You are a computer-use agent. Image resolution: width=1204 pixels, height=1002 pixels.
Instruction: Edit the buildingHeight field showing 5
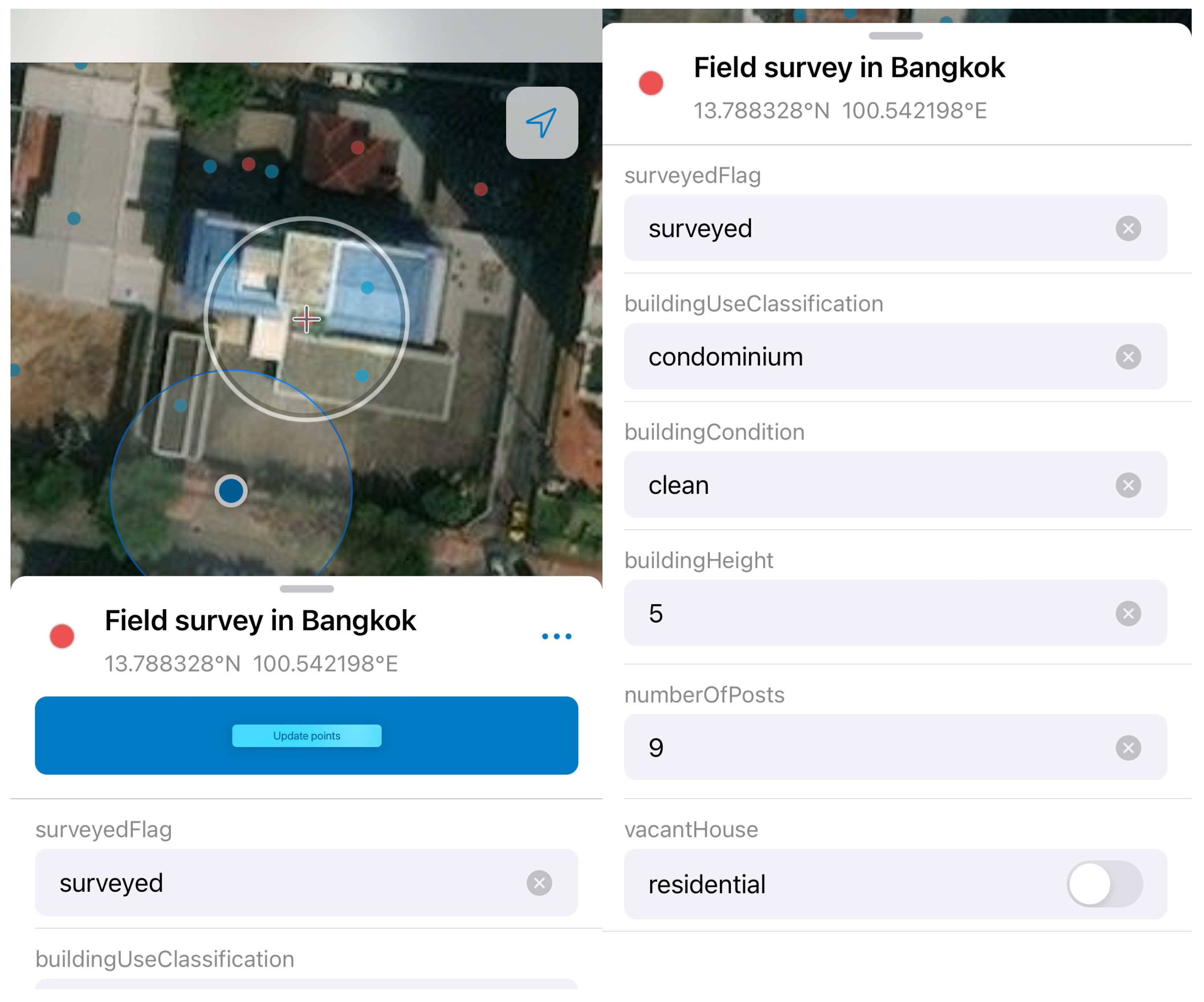point(860,613)
